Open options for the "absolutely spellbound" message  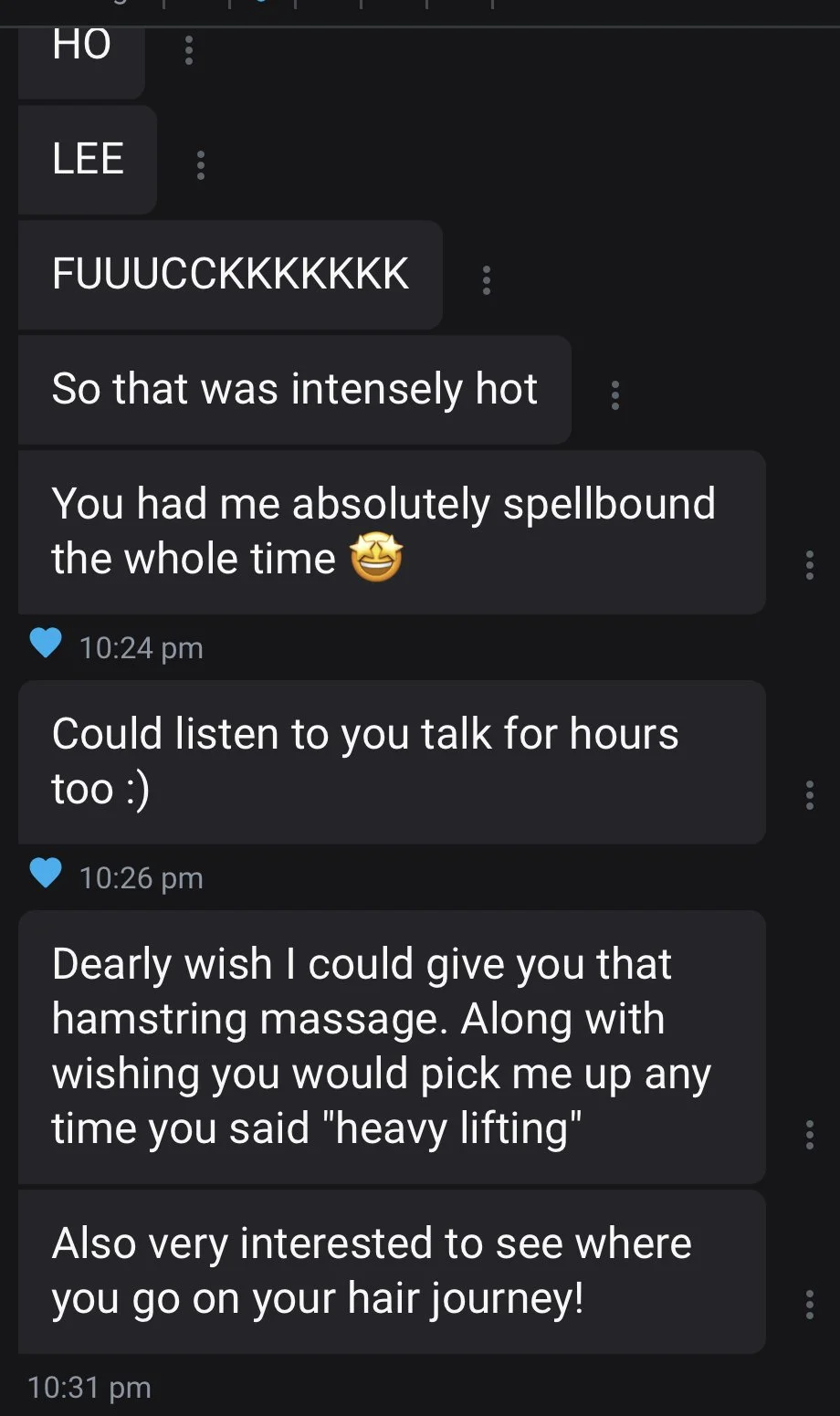pos(809,565)
